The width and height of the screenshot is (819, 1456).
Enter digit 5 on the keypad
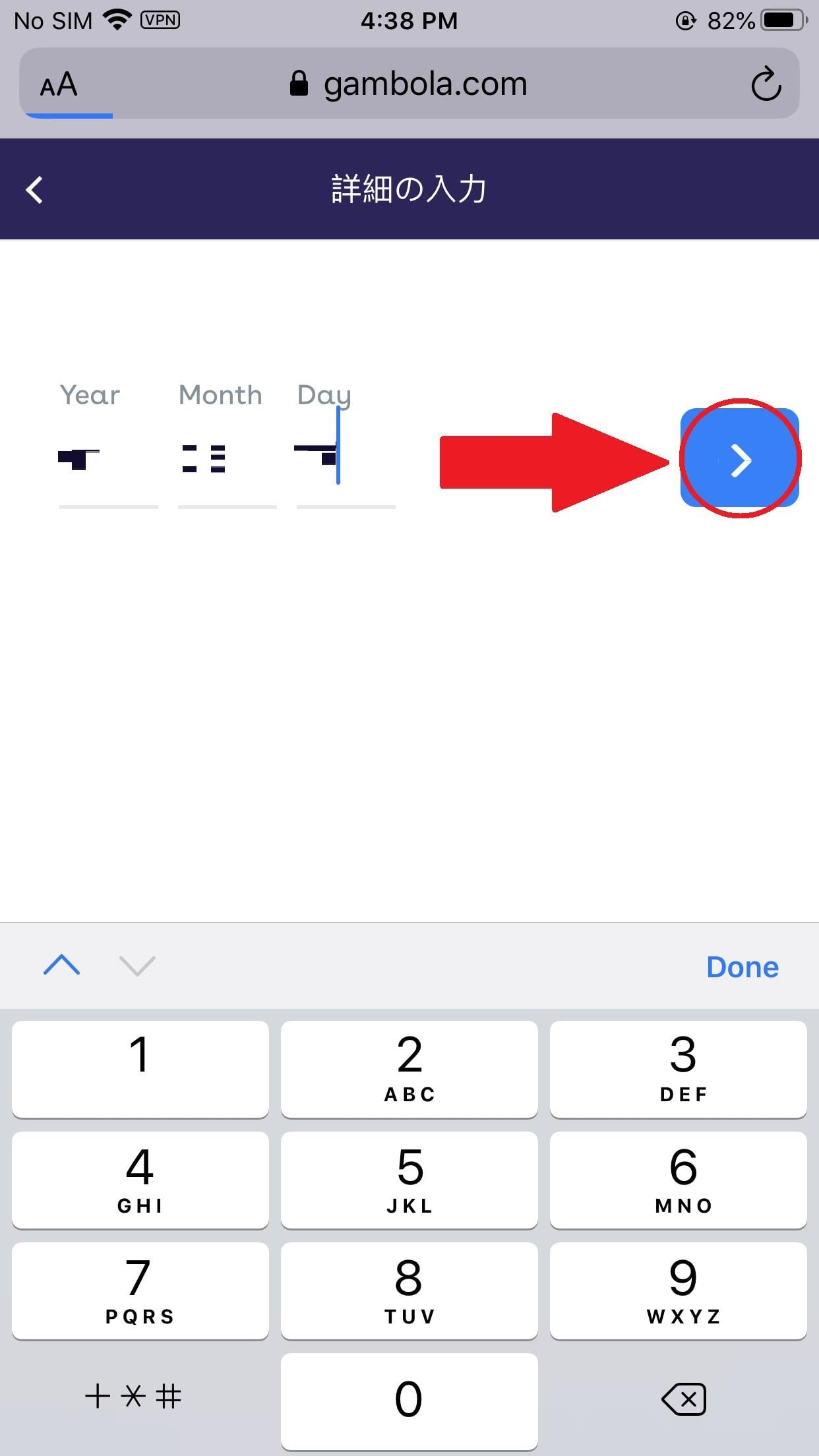coord(409,1180)
